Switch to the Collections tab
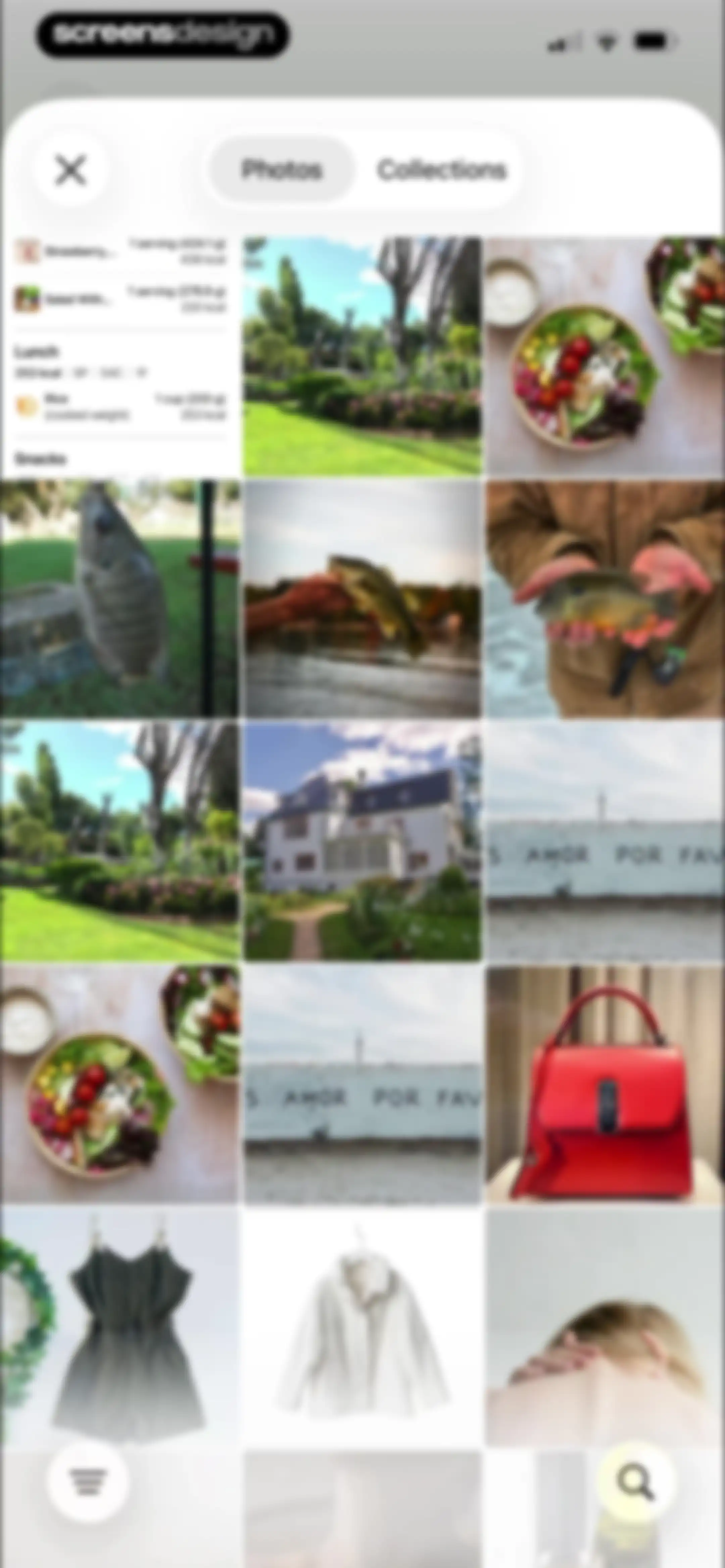Screen dimensions: 725x1568 click(x=441, y=169)
